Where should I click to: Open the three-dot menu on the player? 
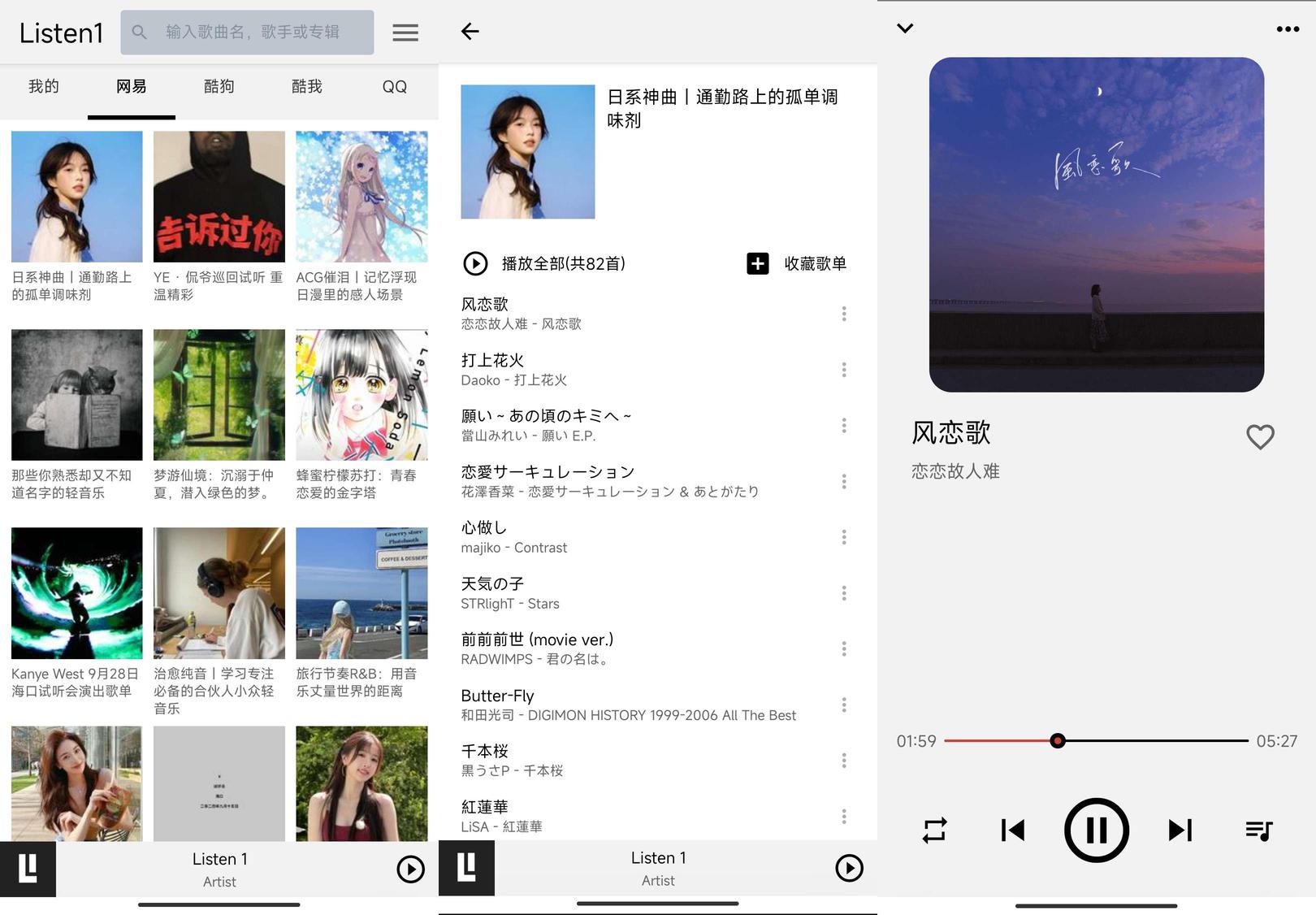tap(1288, 29)
